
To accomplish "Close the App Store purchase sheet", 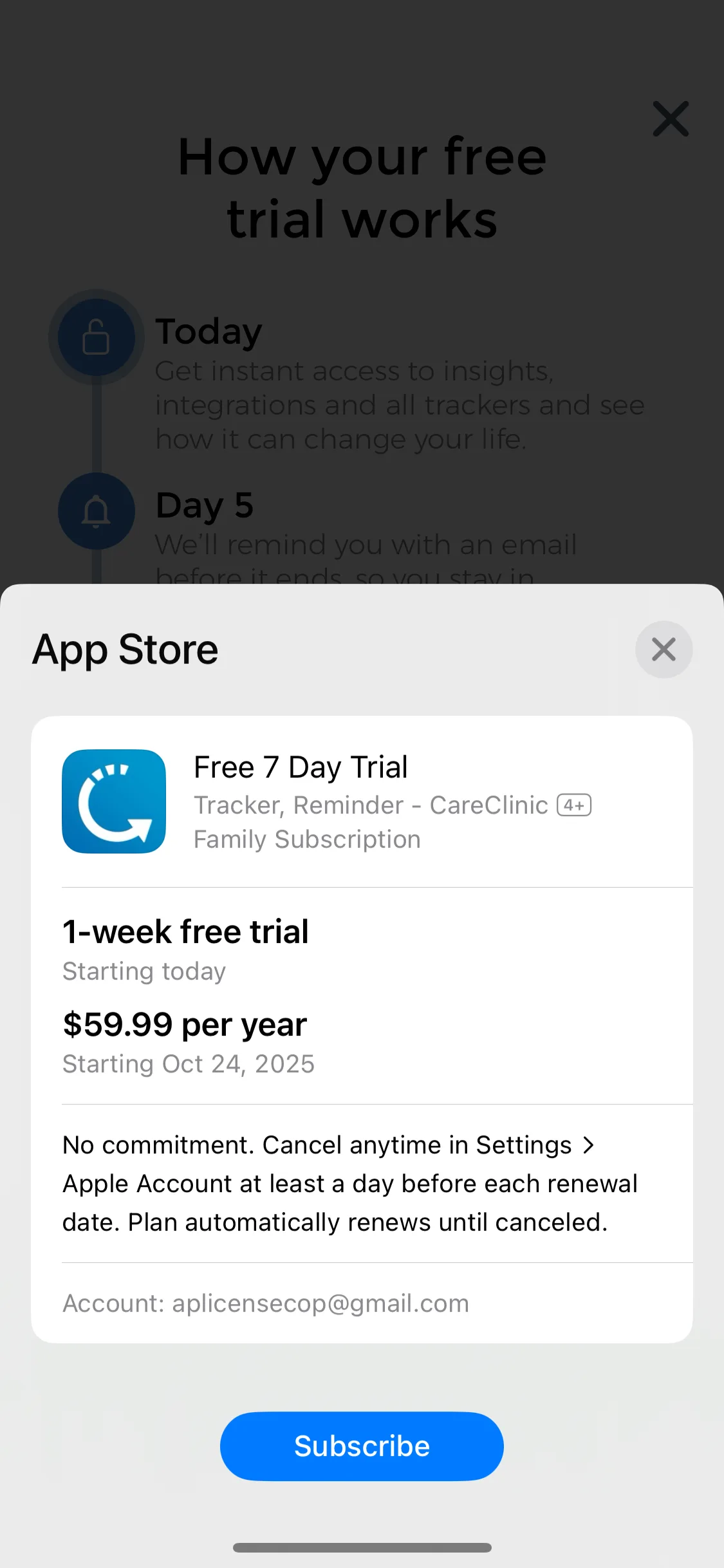I will coord(664,649).
